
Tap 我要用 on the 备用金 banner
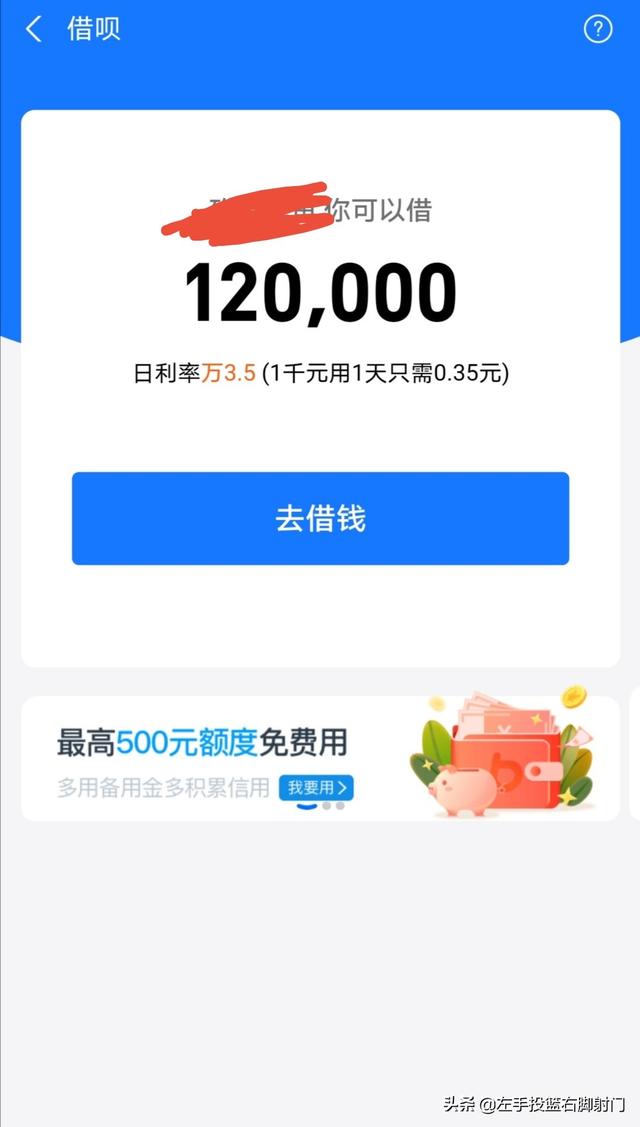pyautogui.click(x=316, y=787)
